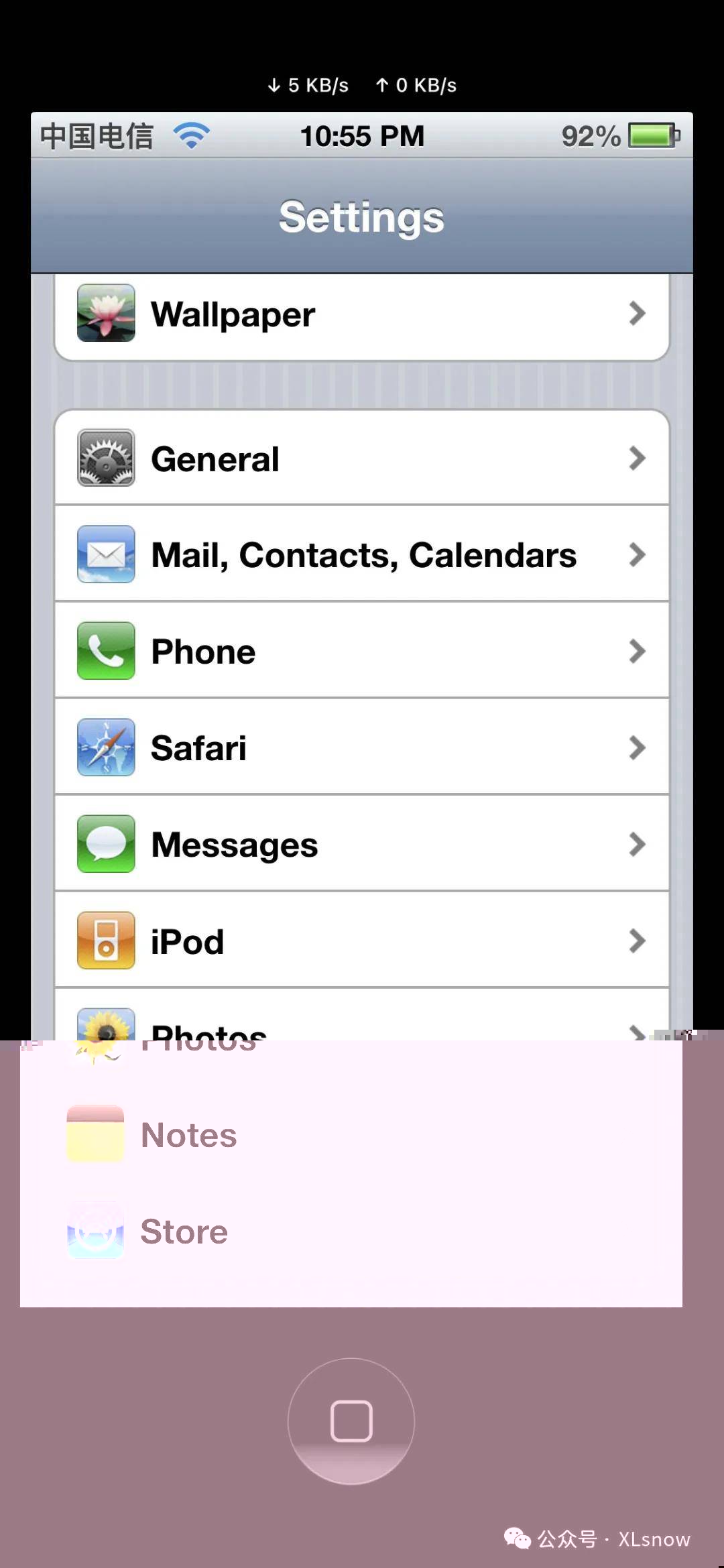The height and width of the screenshot is (1568, 724).
Task: Open General settings
Action: click(362, 459)
